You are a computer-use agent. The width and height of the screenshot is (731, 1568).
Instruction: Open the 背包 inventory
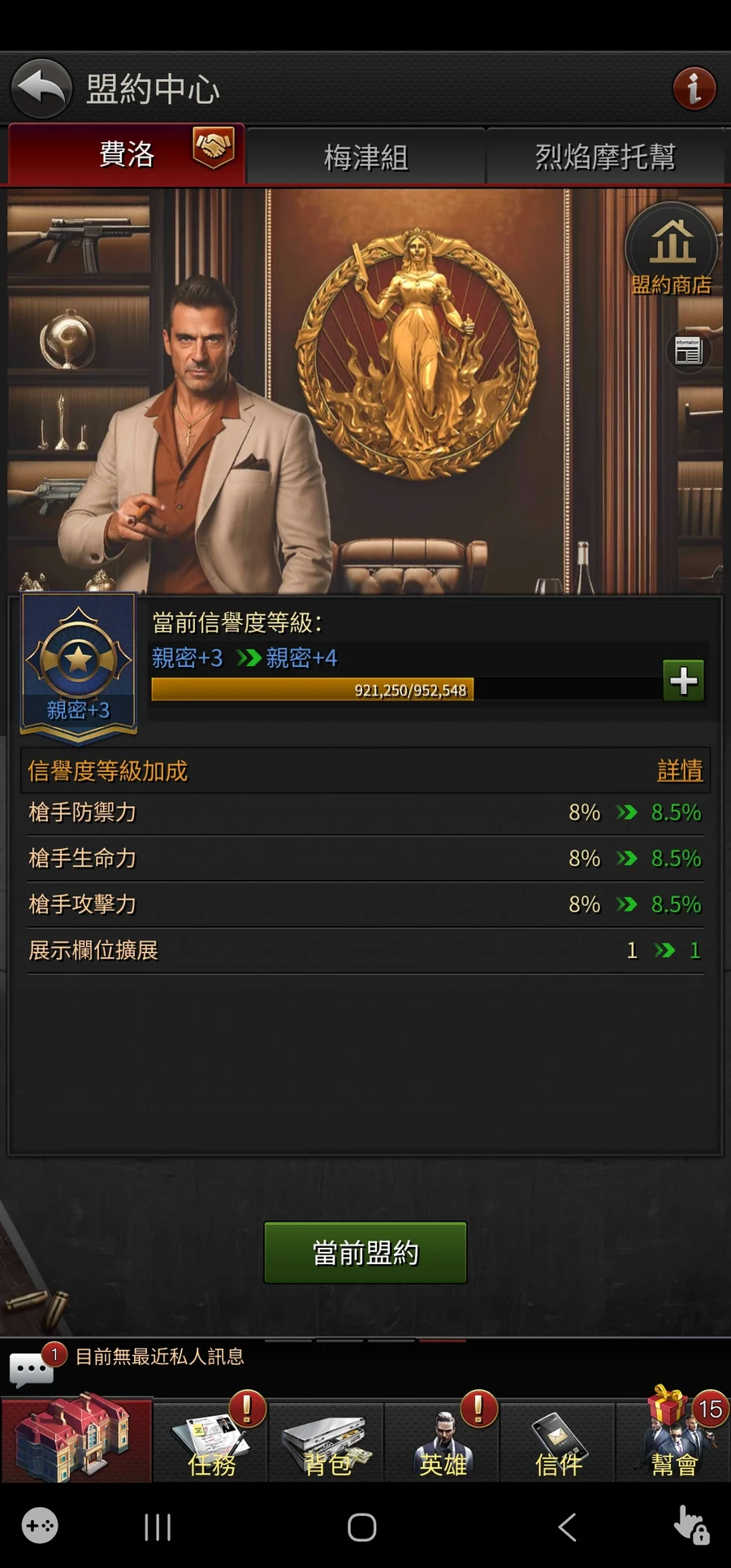coord(327,1442)
